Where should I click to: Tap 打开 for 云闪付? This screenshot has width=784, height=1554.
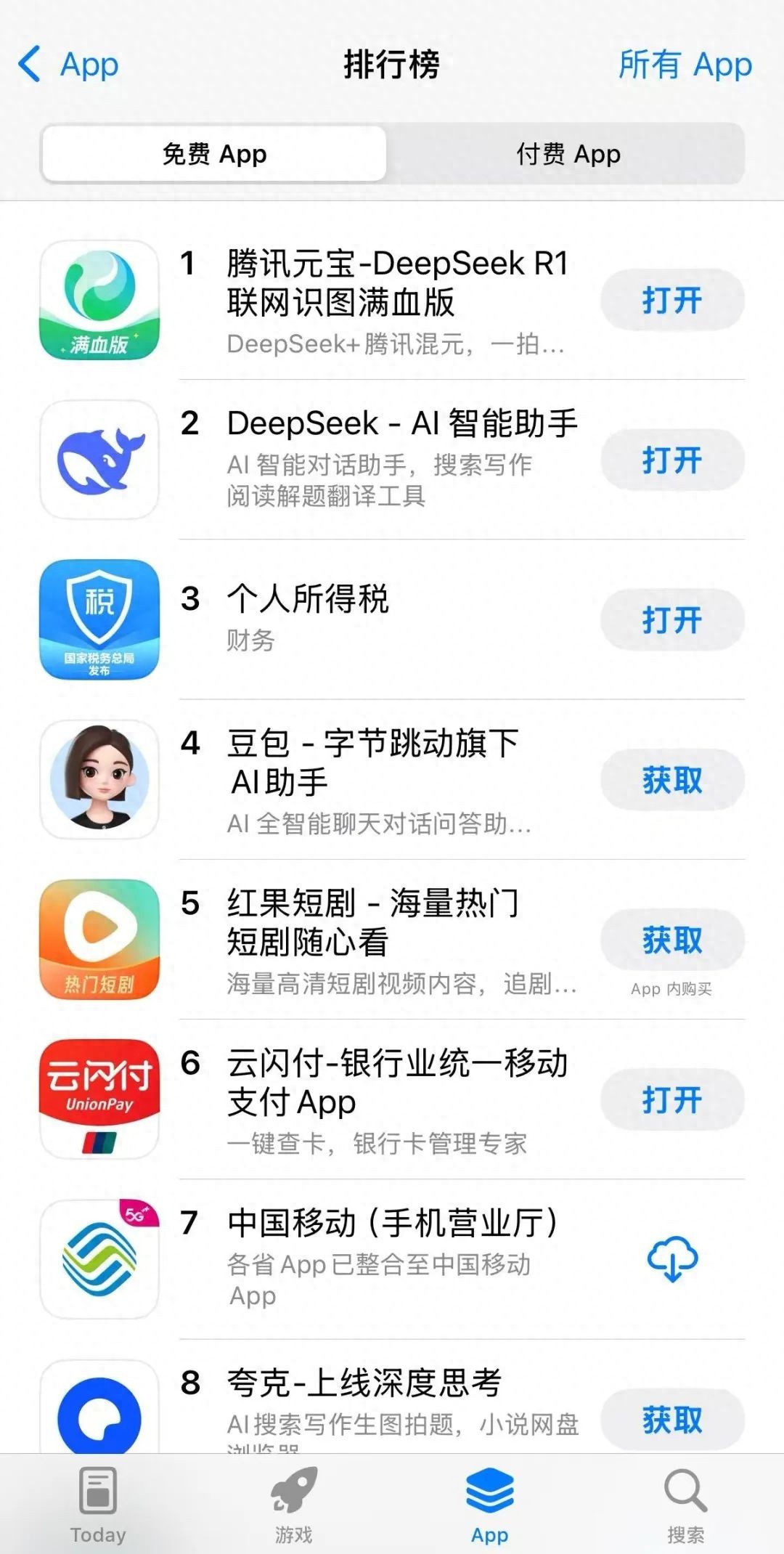[x=671, y=1100]
